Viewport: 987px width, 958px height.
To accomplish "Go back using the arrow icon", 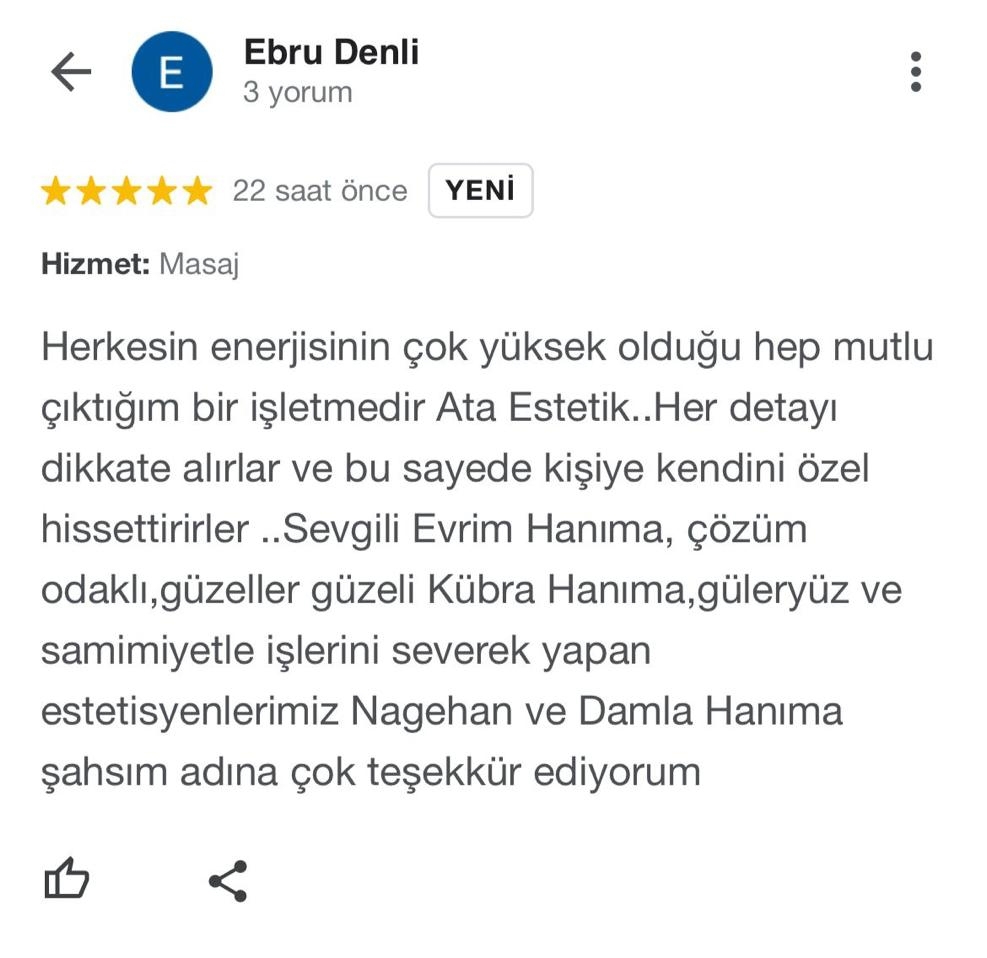I will click(70, 72).
